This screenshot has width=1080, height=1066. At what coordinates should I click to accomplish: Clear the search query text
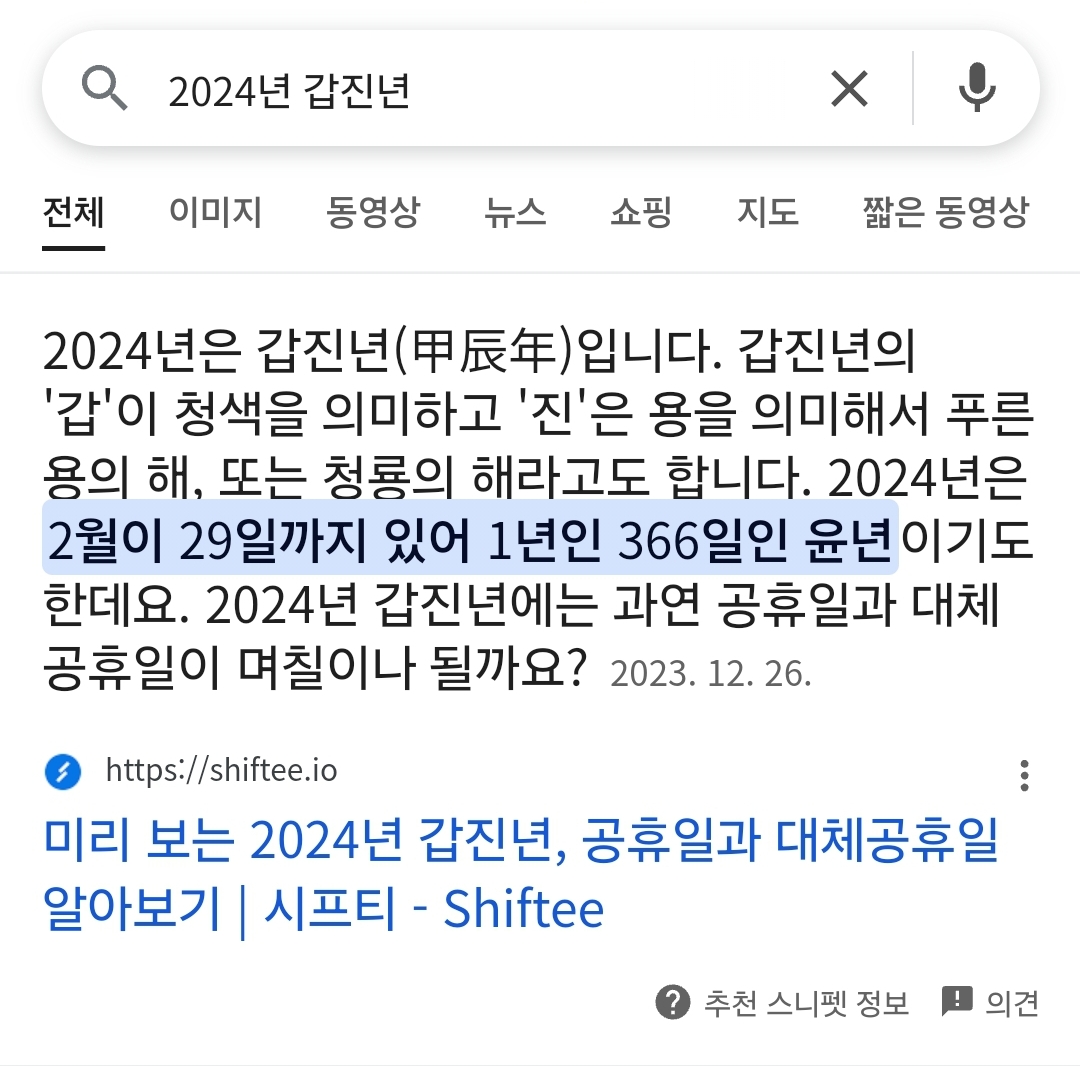[849, 91]
